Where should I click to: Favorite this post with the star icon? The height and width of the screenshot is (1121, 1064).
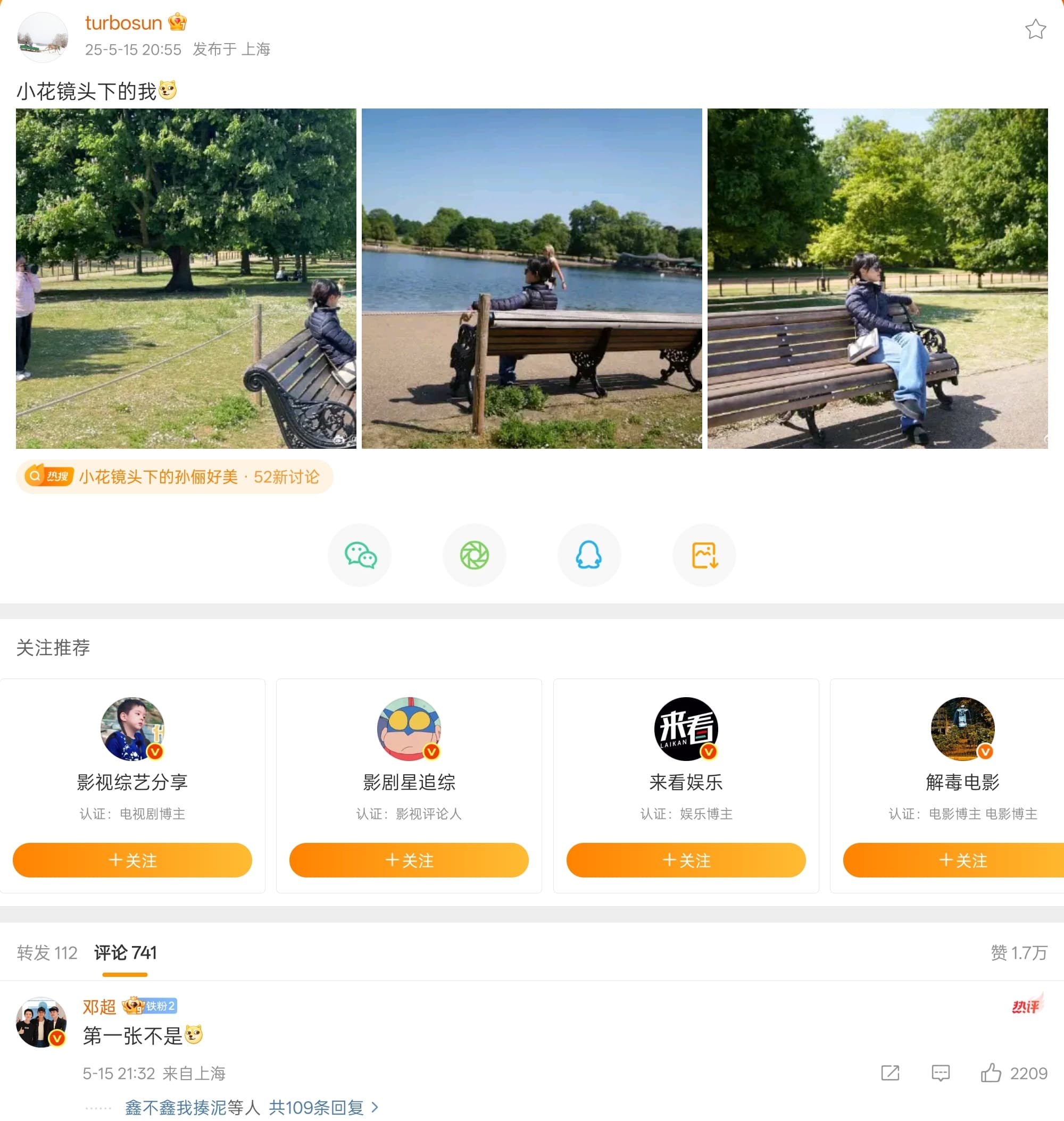click(1035, 29)
